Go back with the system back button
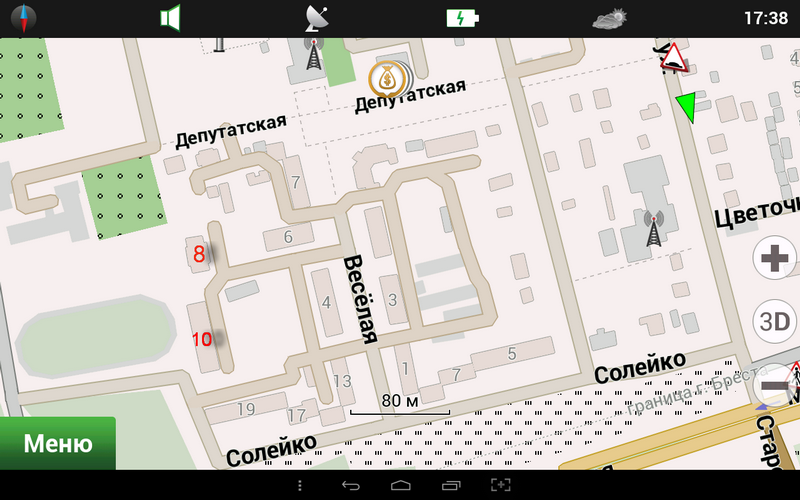This screenshot has height=500, width=800. coord(350,485)
